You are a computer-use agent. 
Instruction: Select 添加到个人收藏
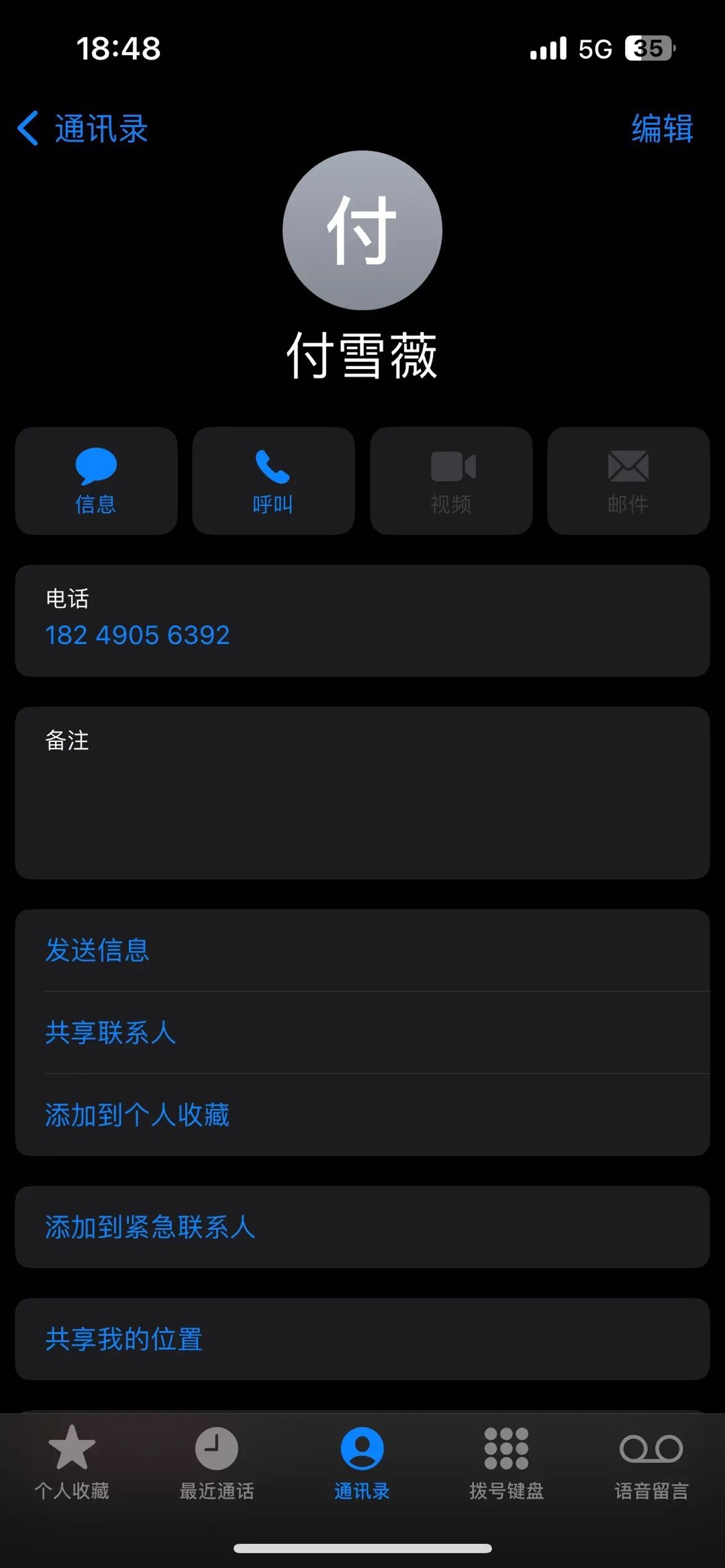362,1114
